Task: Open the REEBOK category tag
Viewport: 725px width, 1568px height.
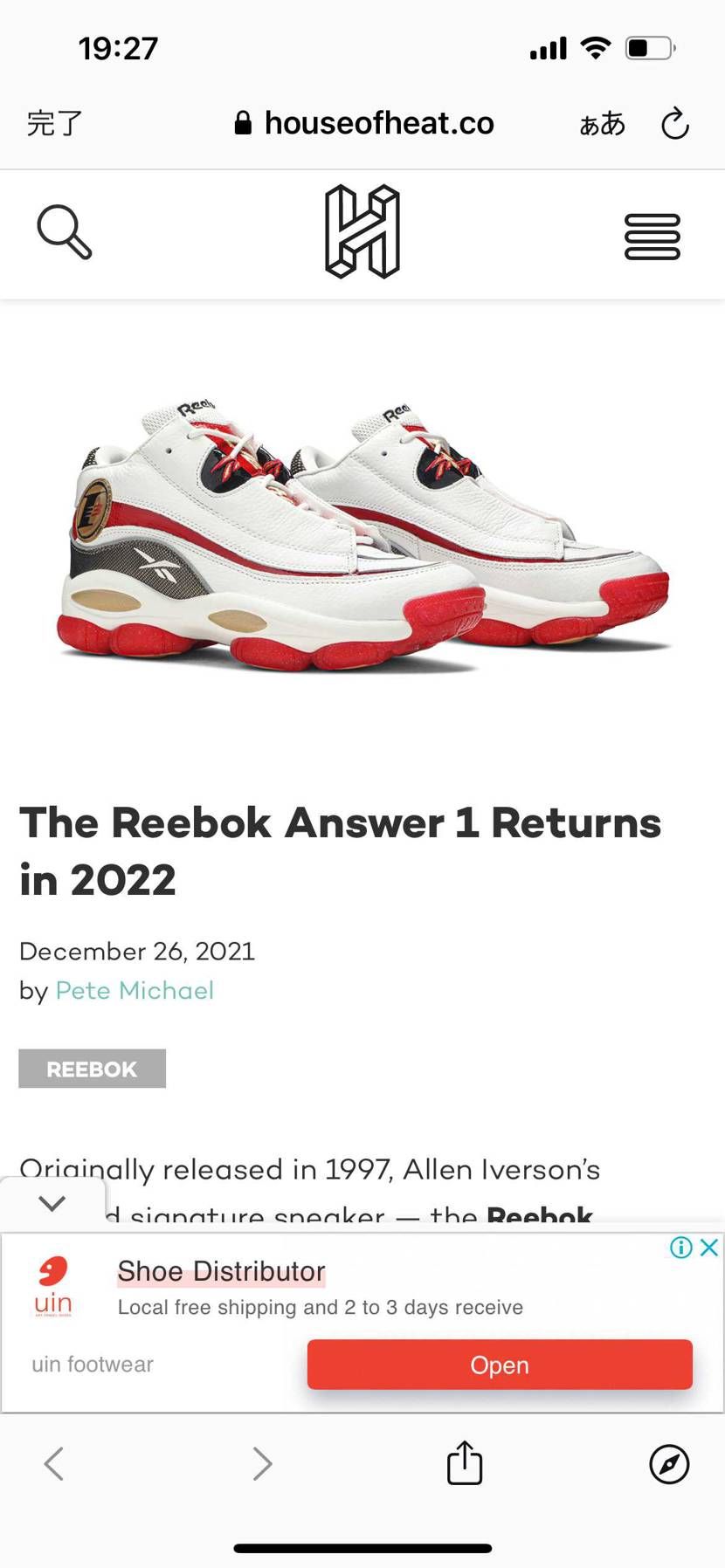Action: [x=92, y=1069]
